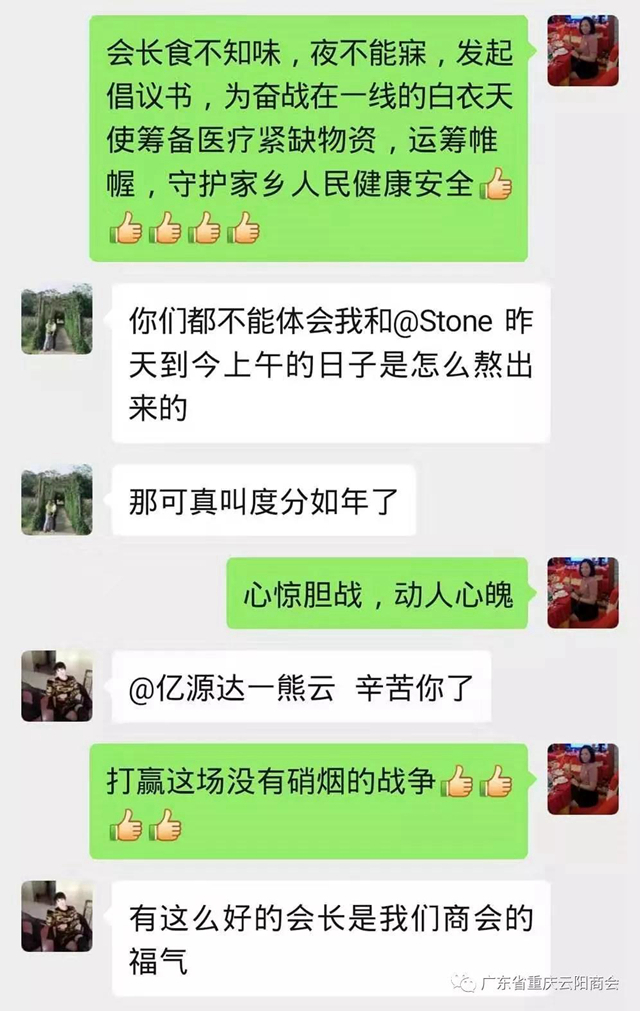
Task: Open avatar next to @亿源达一熊云 辛苦你了
Action: [57, 686]
